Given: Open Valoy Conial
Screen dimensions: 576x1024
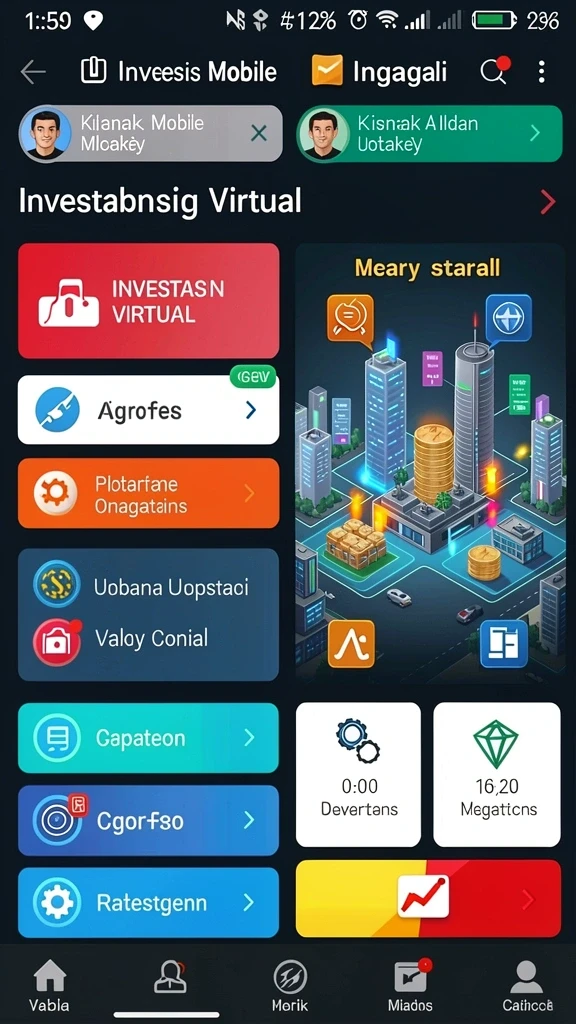Looking at the screenshot, I should tap(148, 639).
